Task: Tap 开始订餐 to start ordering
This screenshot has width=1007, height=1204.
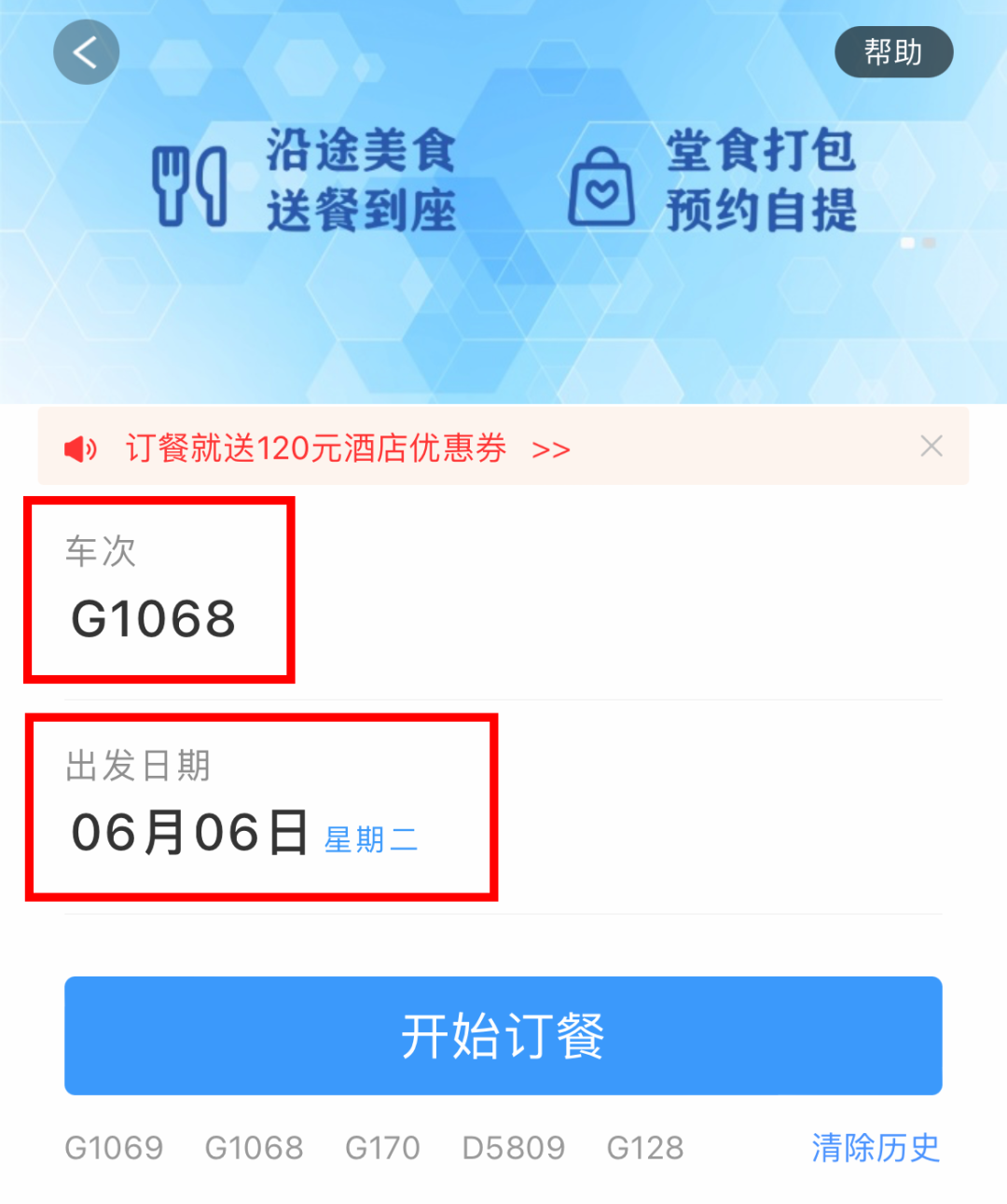Action: pyautogui.click(x=503, y=1035)
